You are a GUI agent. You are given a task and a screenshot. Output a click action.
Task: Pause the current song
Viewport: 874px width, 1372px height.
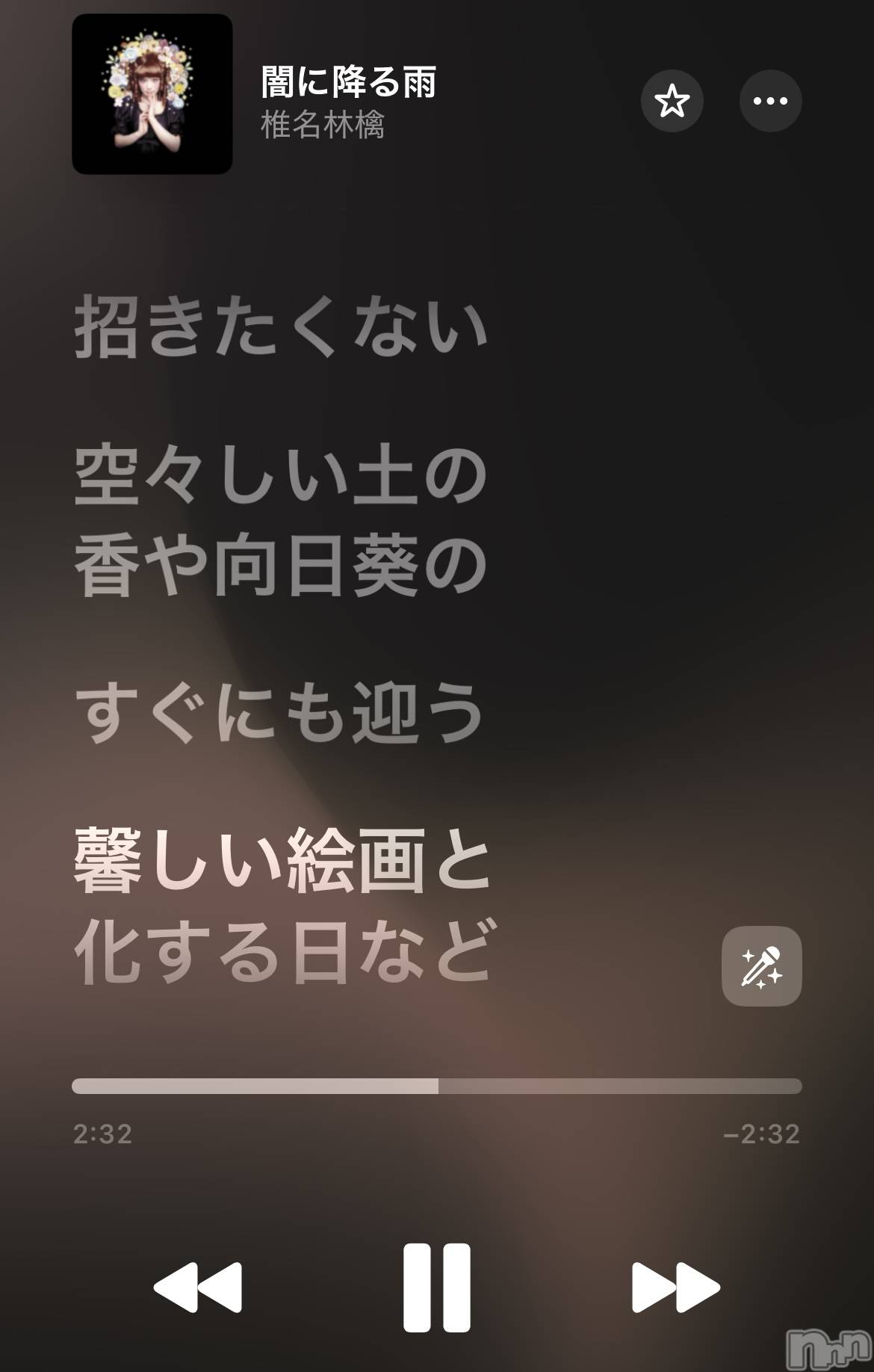coord(437,1288)
